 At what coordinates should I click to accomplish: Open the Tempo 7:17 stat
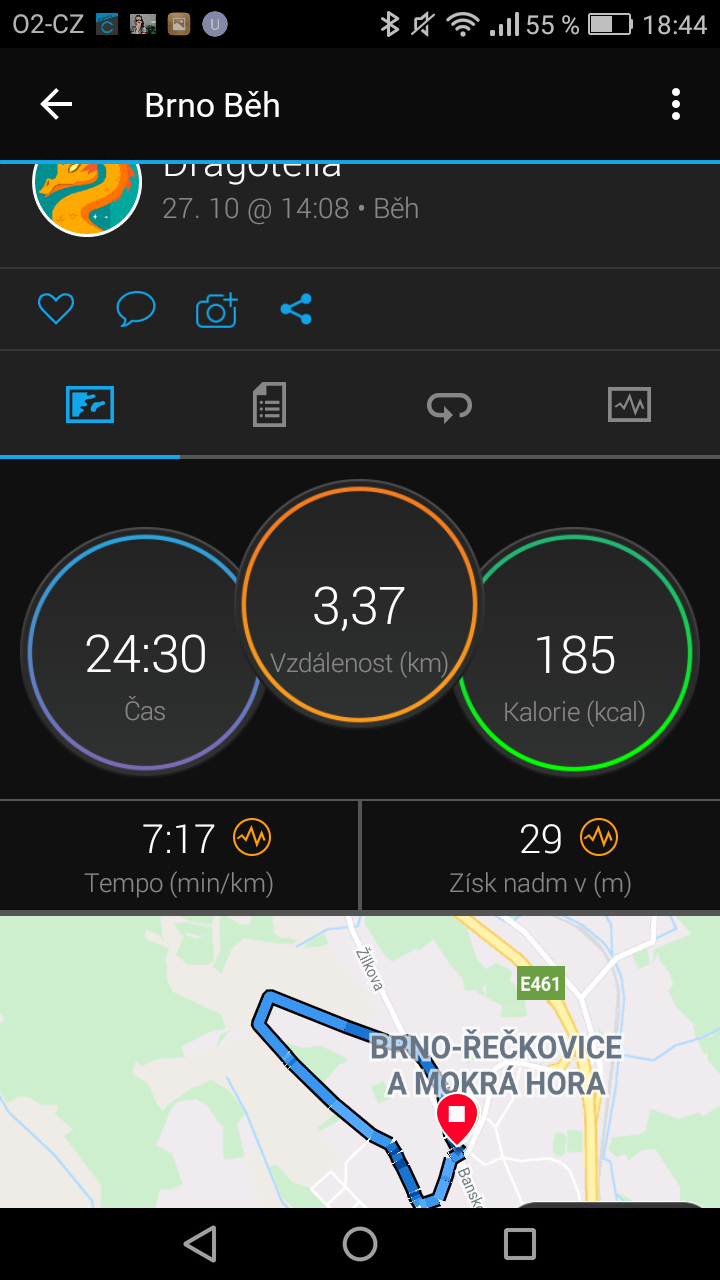pos(179,857)
